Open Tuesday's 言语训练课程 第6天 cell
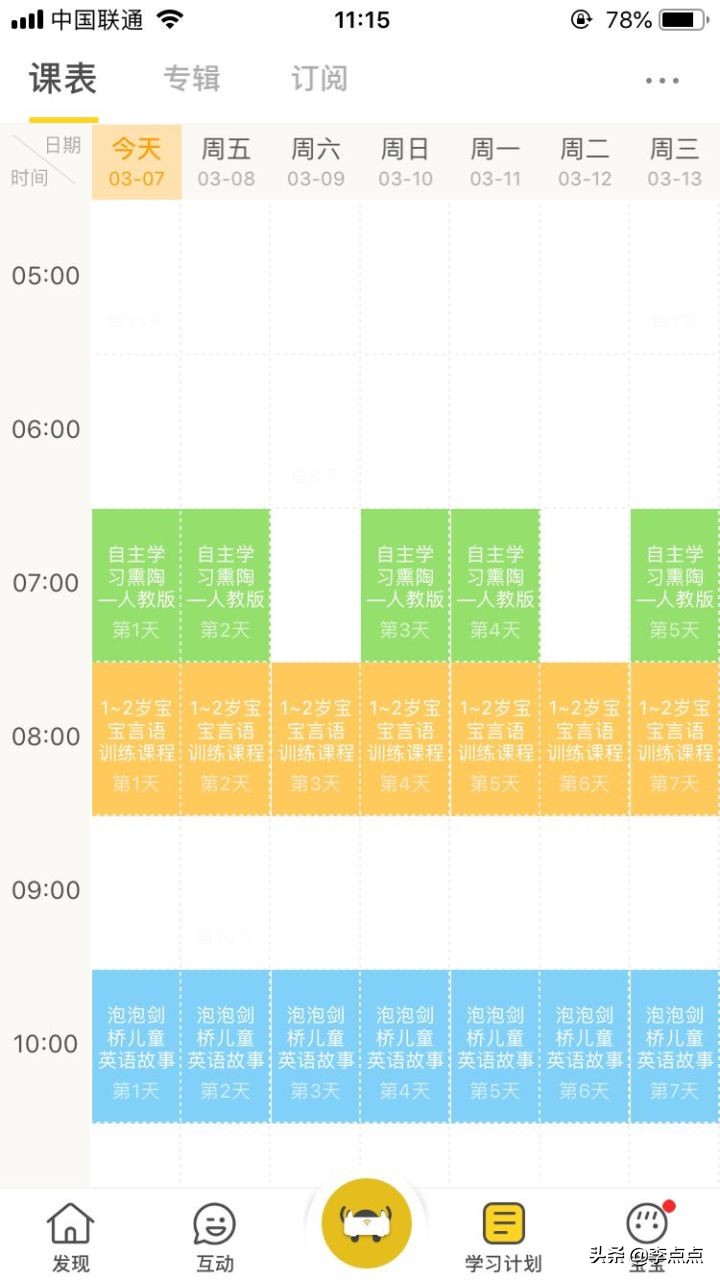720x1281 pixels. (x=585, y=737)
